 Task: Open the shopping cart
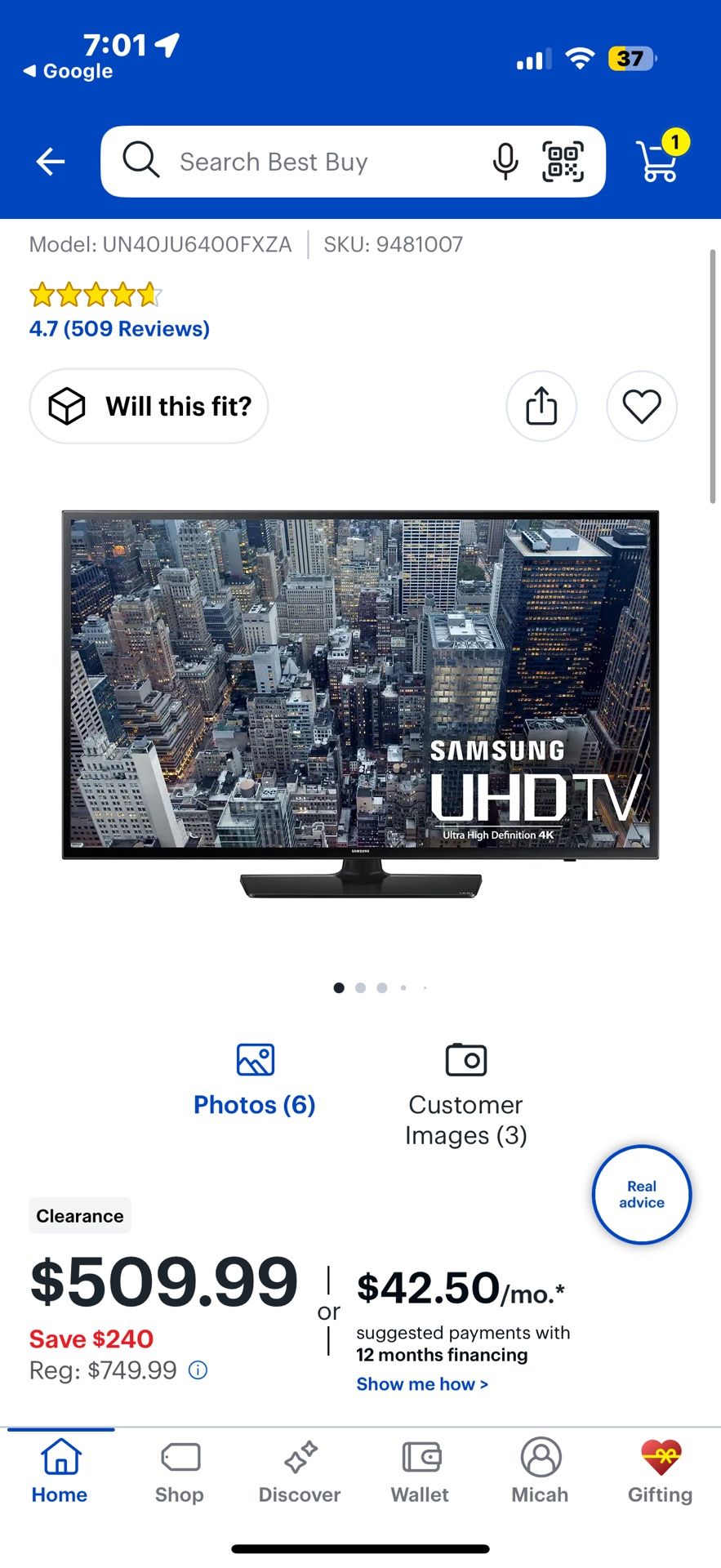[x=658, y=159]
